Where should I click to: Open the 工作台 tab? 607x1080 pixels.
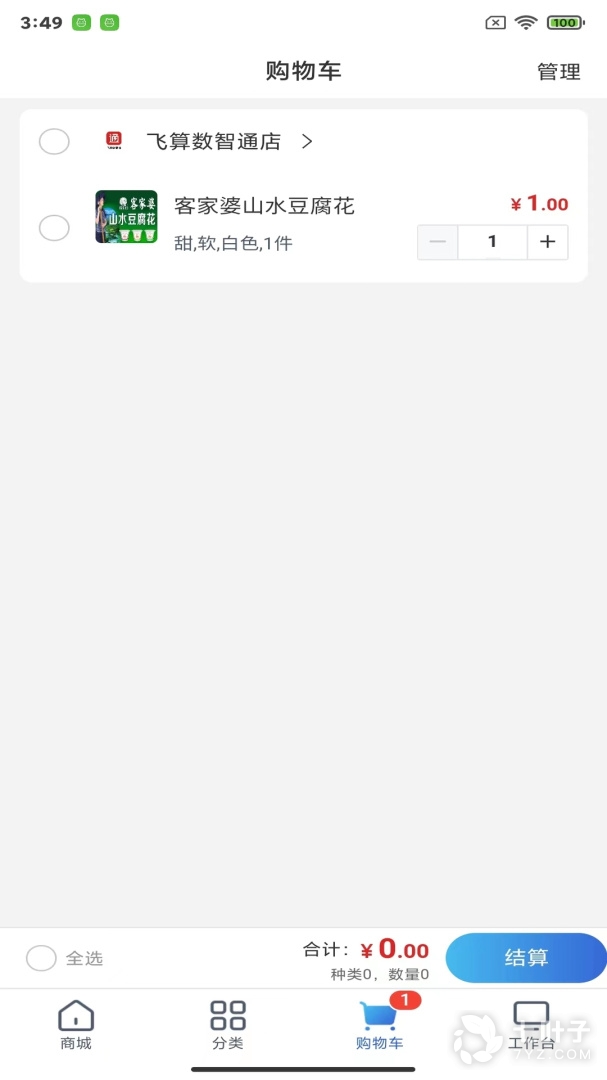pos(530,1025)
